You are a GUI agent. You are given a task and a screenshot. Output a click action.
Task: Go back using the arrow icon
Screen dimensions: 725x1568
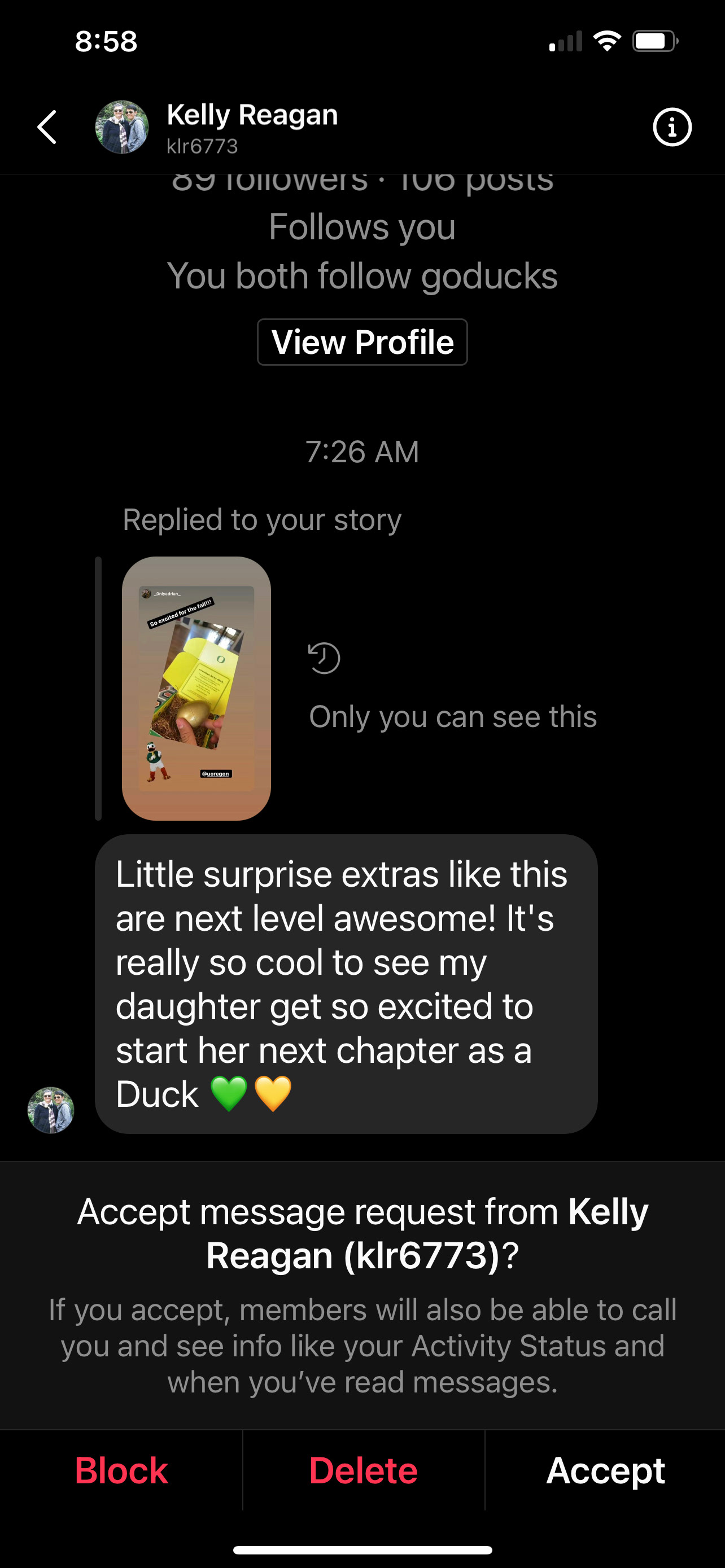click(47, 127)
